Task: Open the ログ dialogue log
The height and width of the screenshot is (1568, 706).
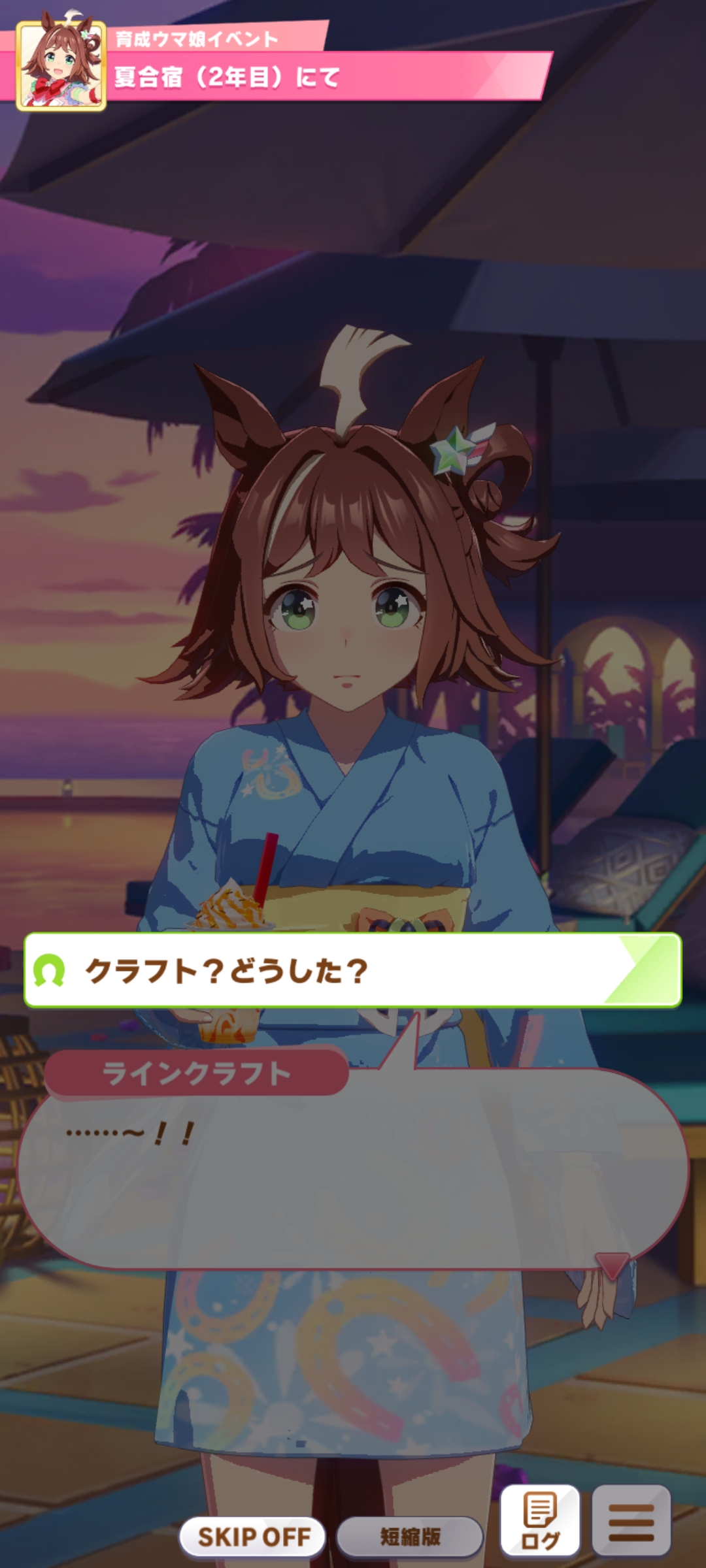Action: tap(540, 1521)
